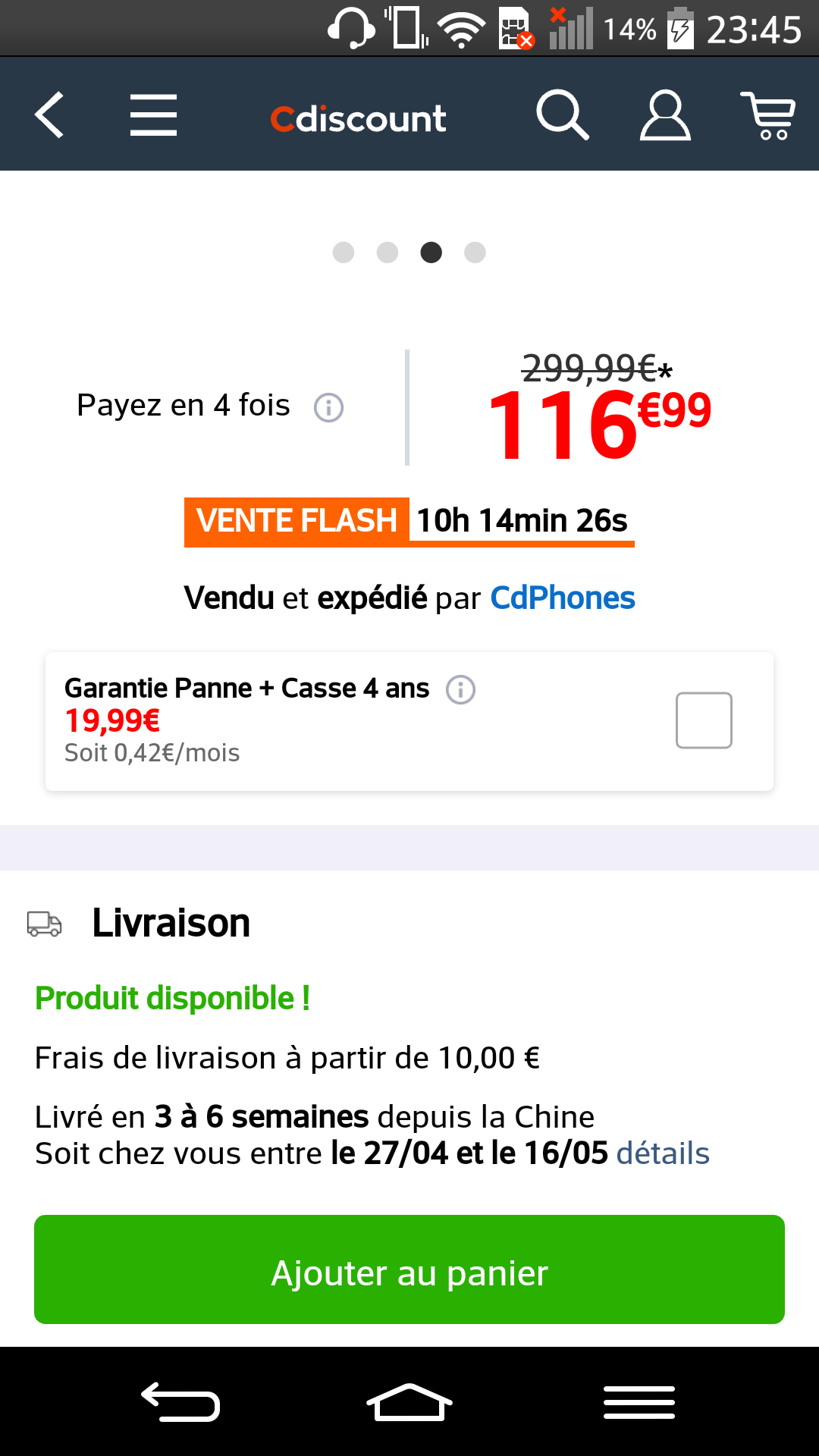This screenshot has width=819, height=1456.
Task: Show info about Garantie Panne + Casse
Action: pyautogui.click(x=460, y=689)
